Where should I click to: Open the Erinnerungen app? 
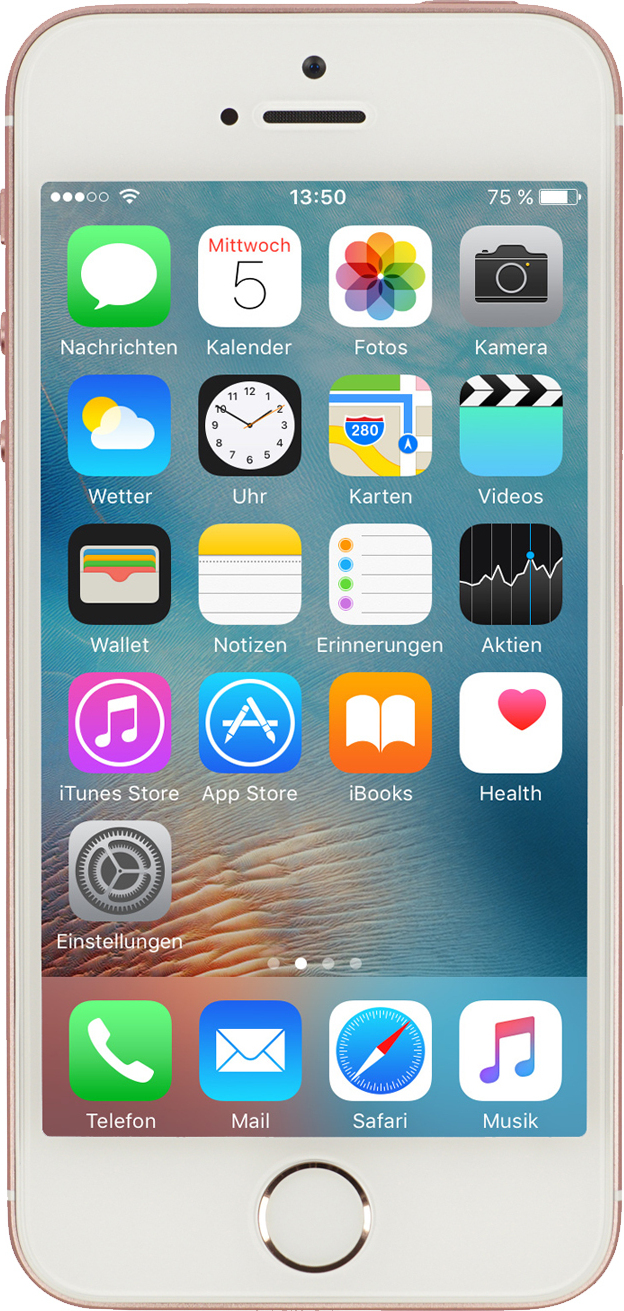[380, 574]
